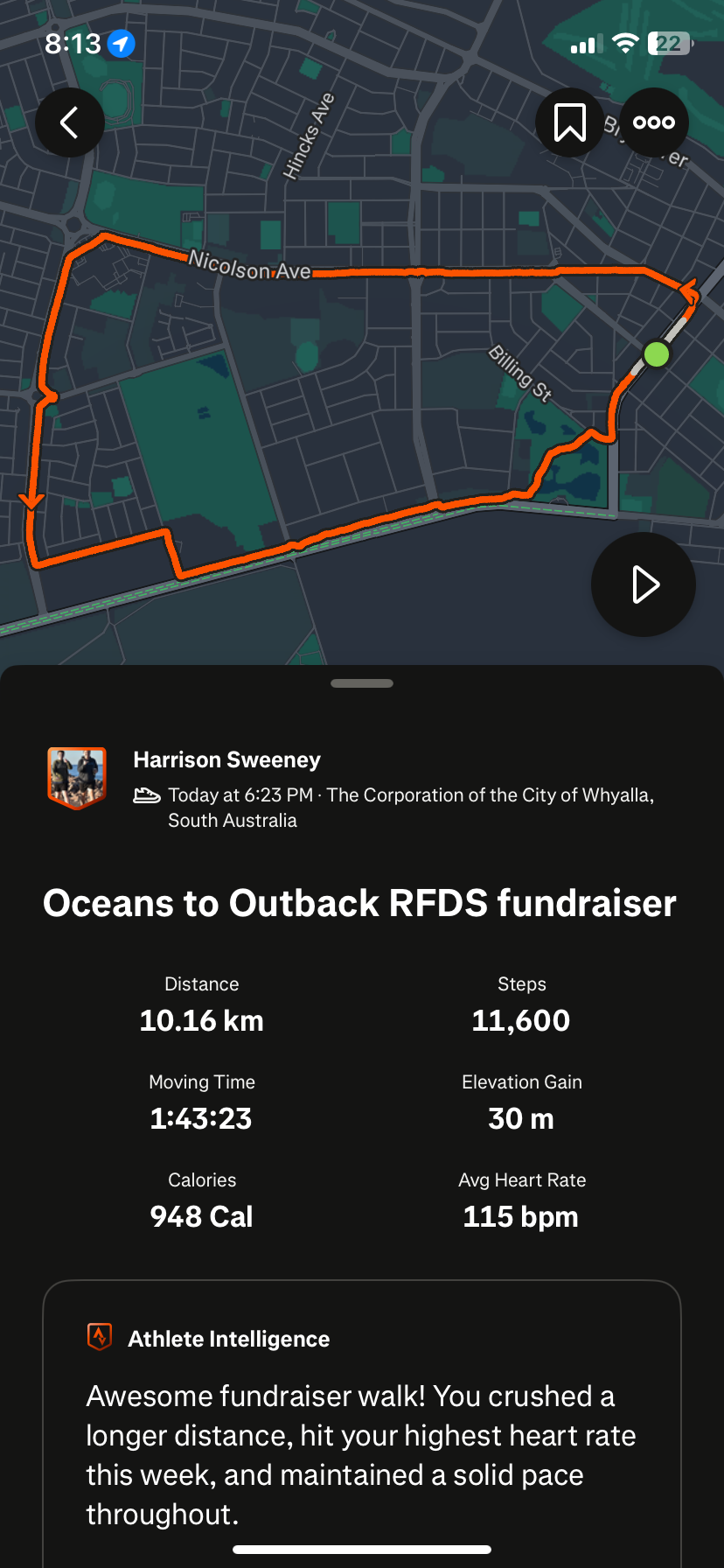The width and height of the screenshot is (724, 1568).
Task: Open Harrison Sweeney's profile
Action: pos(226,759)
